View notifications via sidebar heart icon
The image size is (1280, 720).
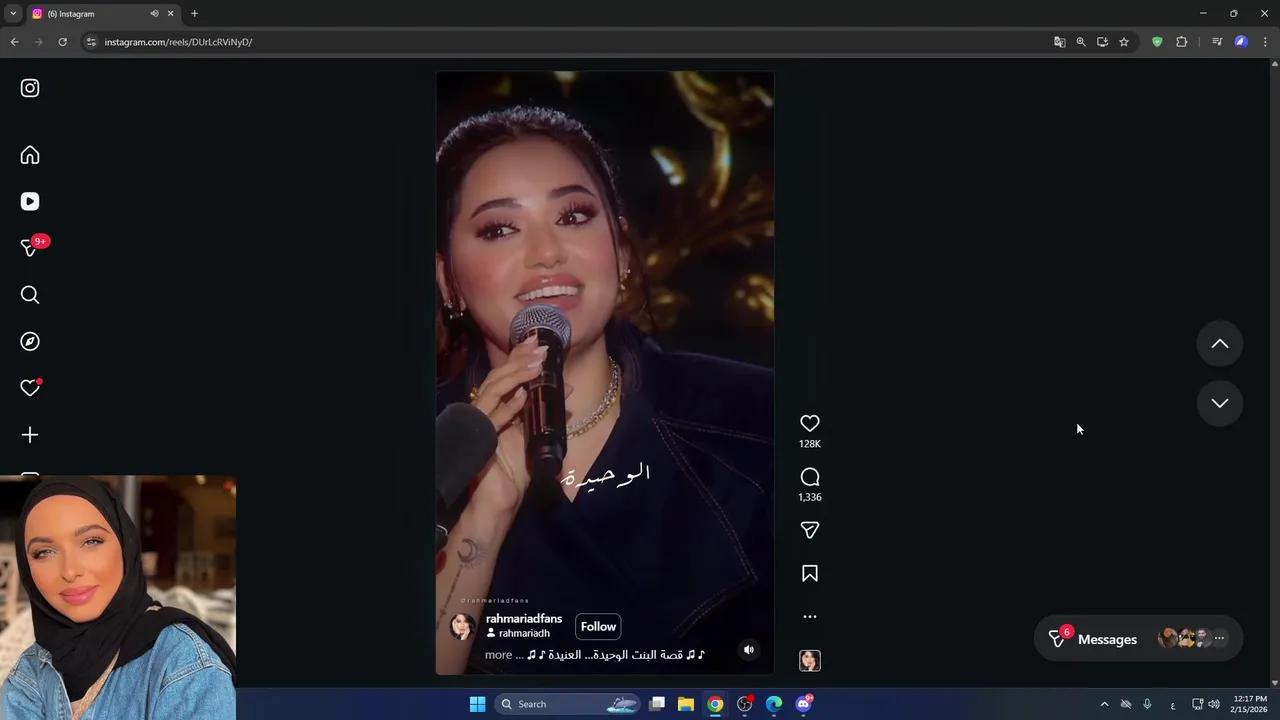click(x=30, y=388)
